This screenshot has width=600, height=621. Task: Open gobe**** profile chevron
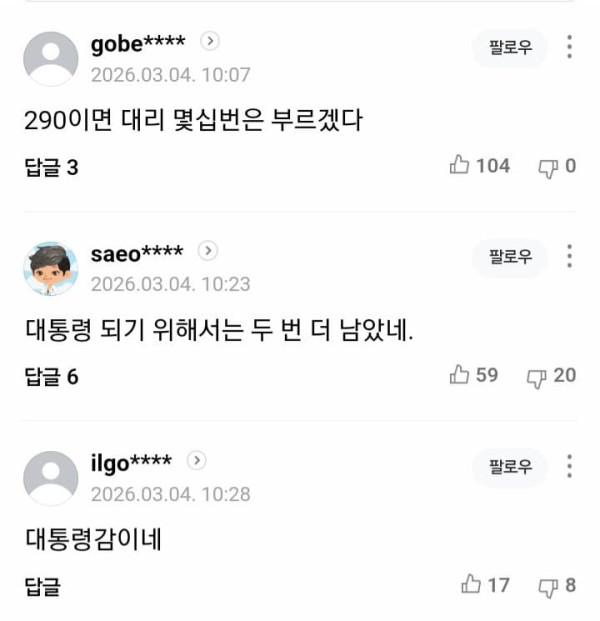[x=210, y=41]
